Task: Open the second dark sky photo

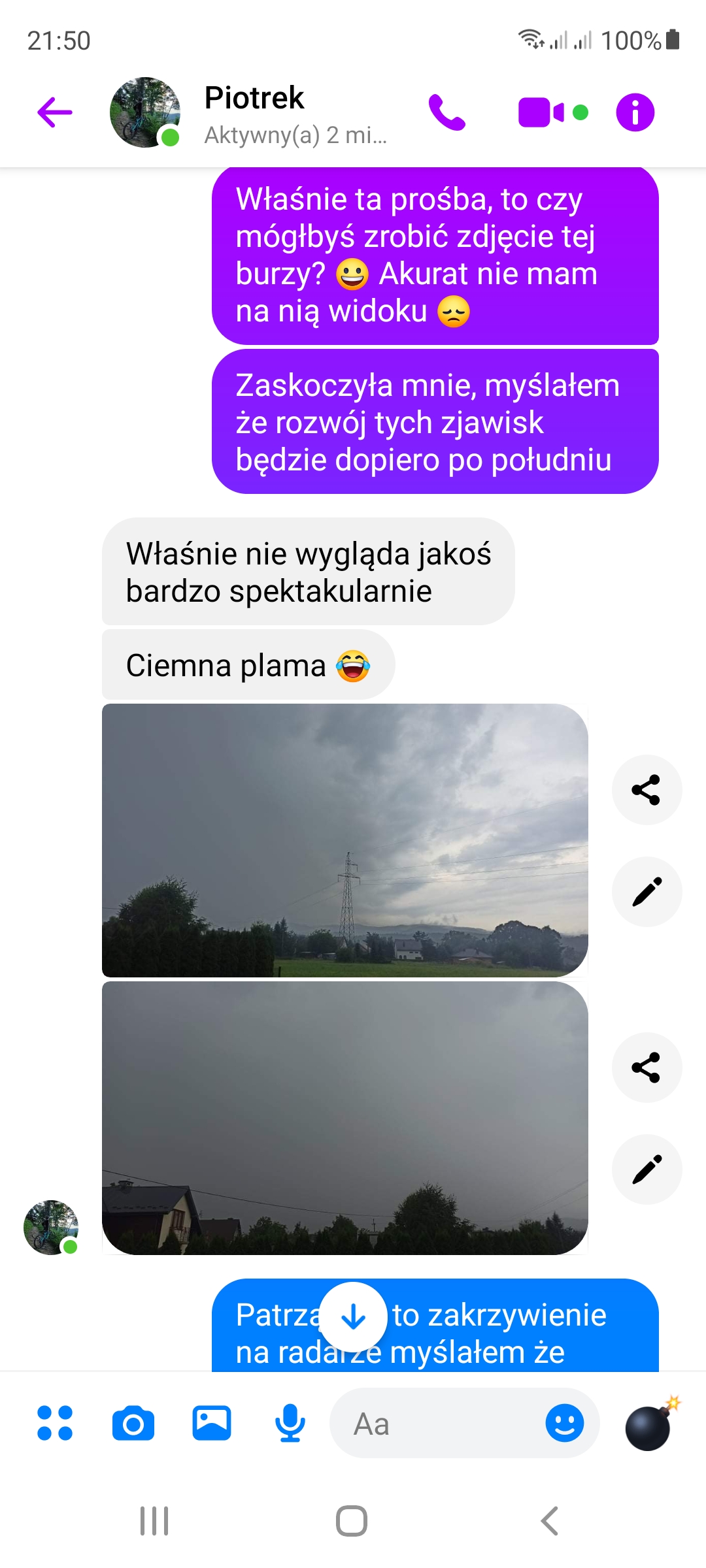Action: [345, 1118]
